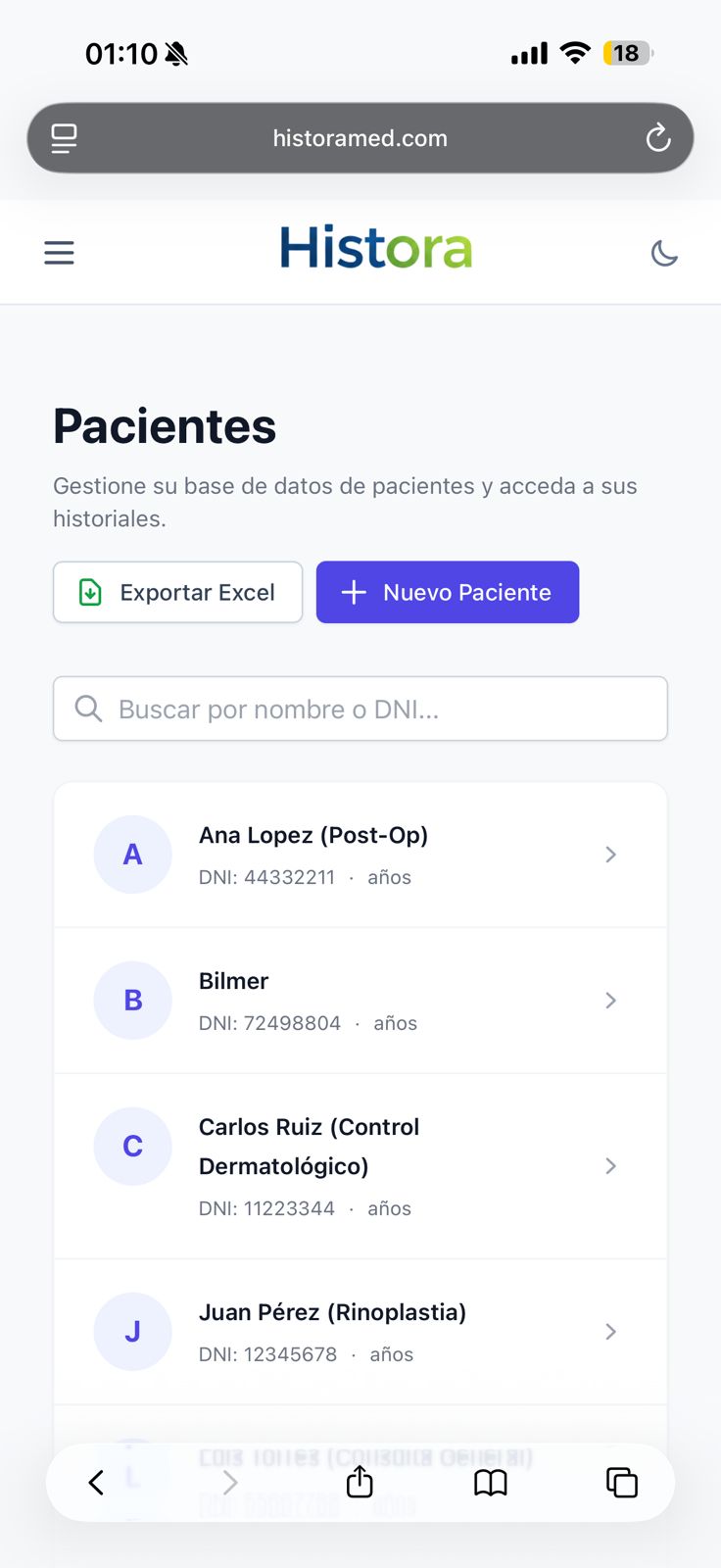Image resolution: width=721 pixels, height=1568 pixels.
Task: Click the magnifying glass search icon
Action: coord(88,709)
